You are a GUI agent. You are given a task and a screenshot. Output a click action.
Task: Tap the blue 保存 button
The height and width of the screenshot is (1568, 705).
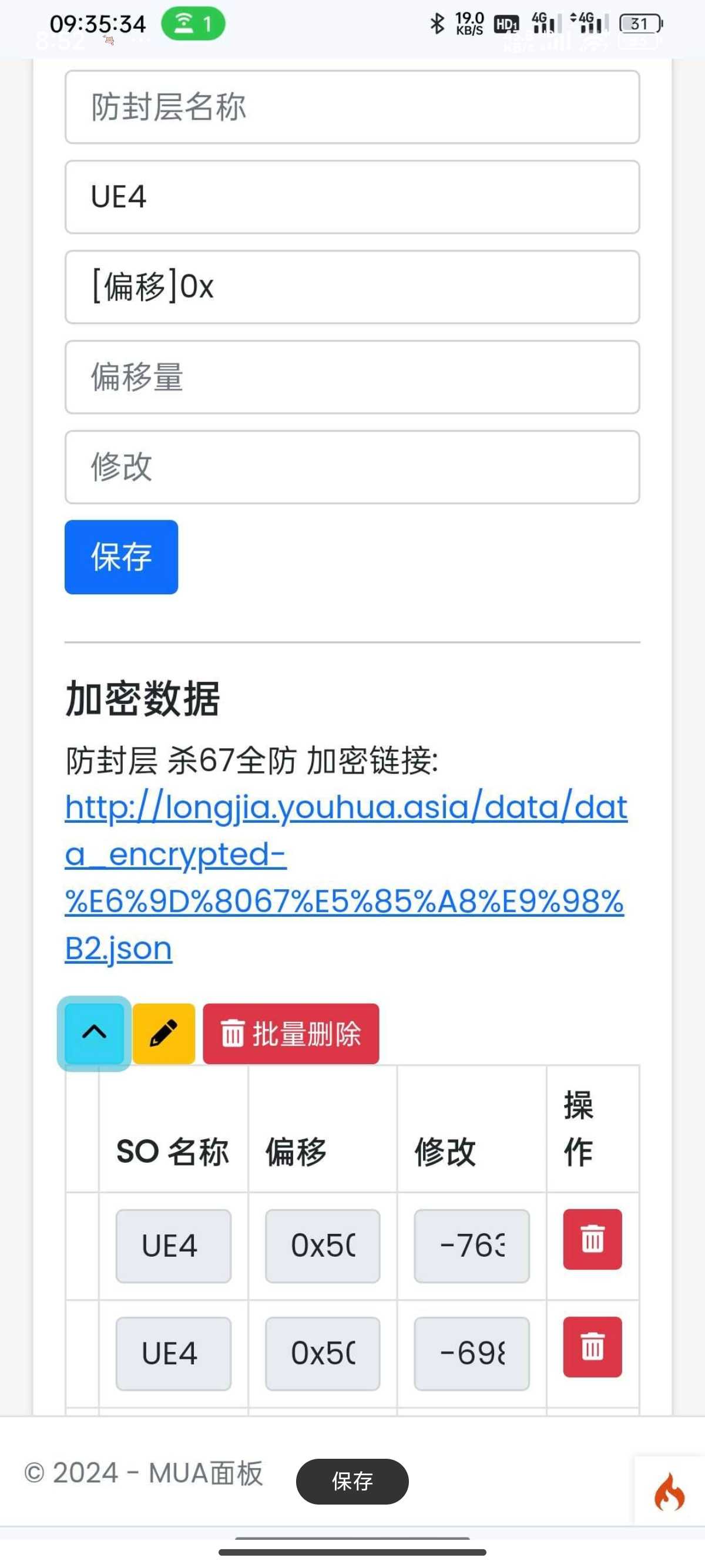point(121,557)
